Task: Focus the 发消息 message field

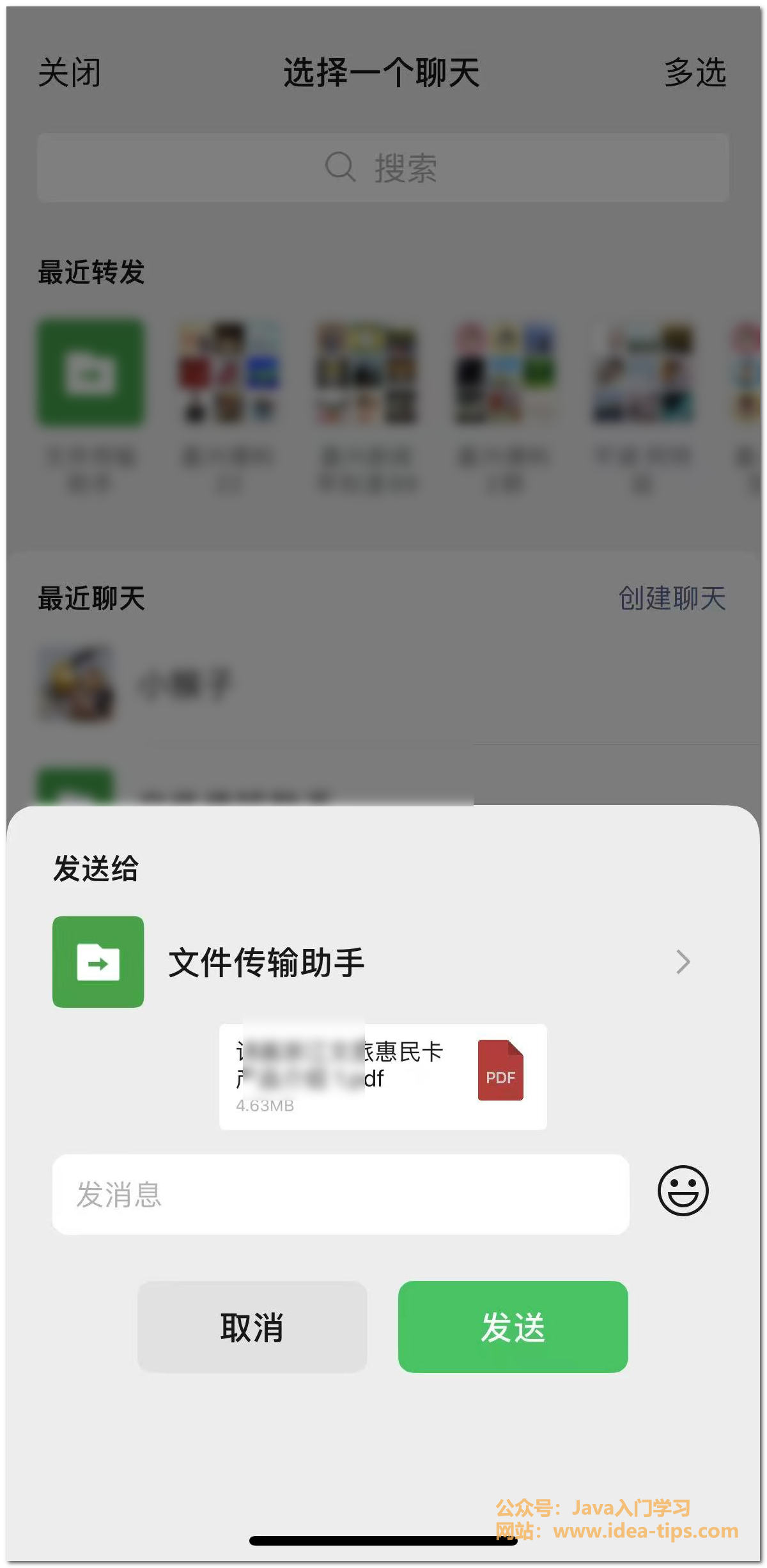Action: pyautogui.click(x=340, y=1194)
